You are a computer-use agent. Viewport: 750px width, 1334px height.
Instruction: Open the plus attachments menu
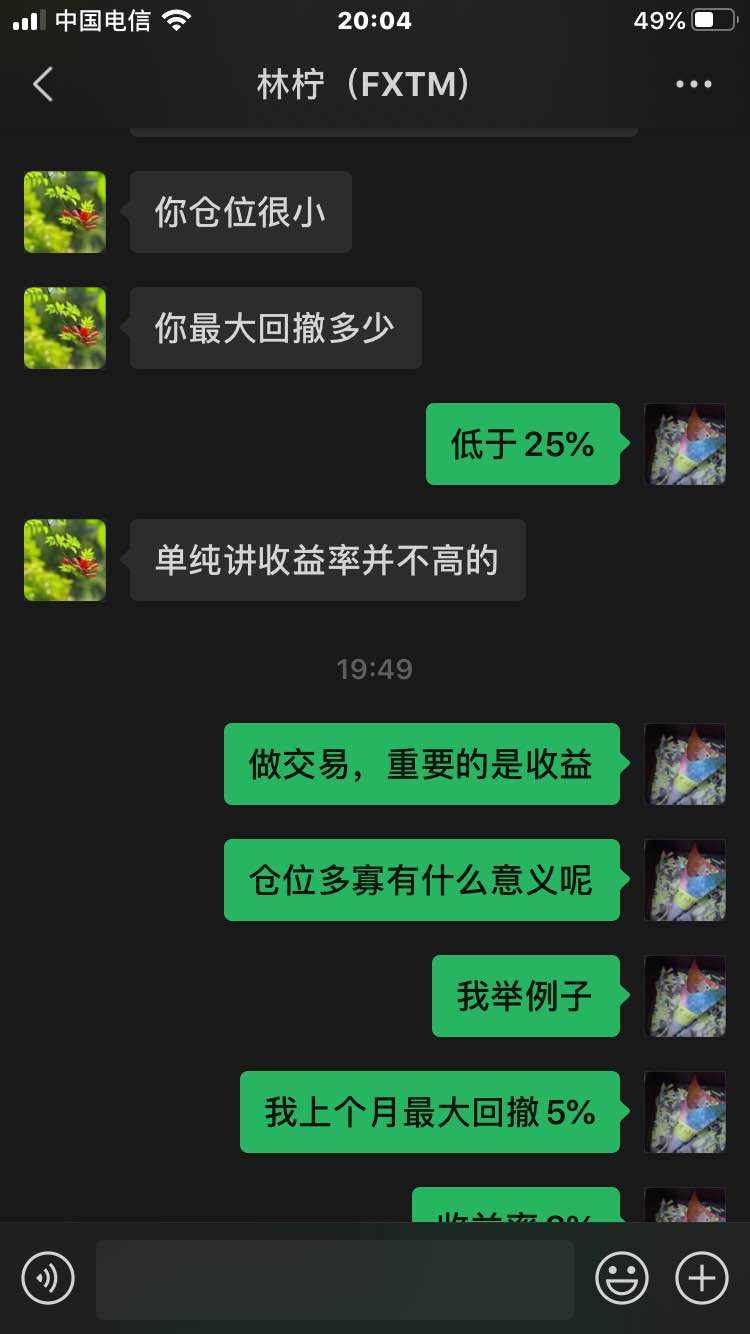[x=702, y=1278]
